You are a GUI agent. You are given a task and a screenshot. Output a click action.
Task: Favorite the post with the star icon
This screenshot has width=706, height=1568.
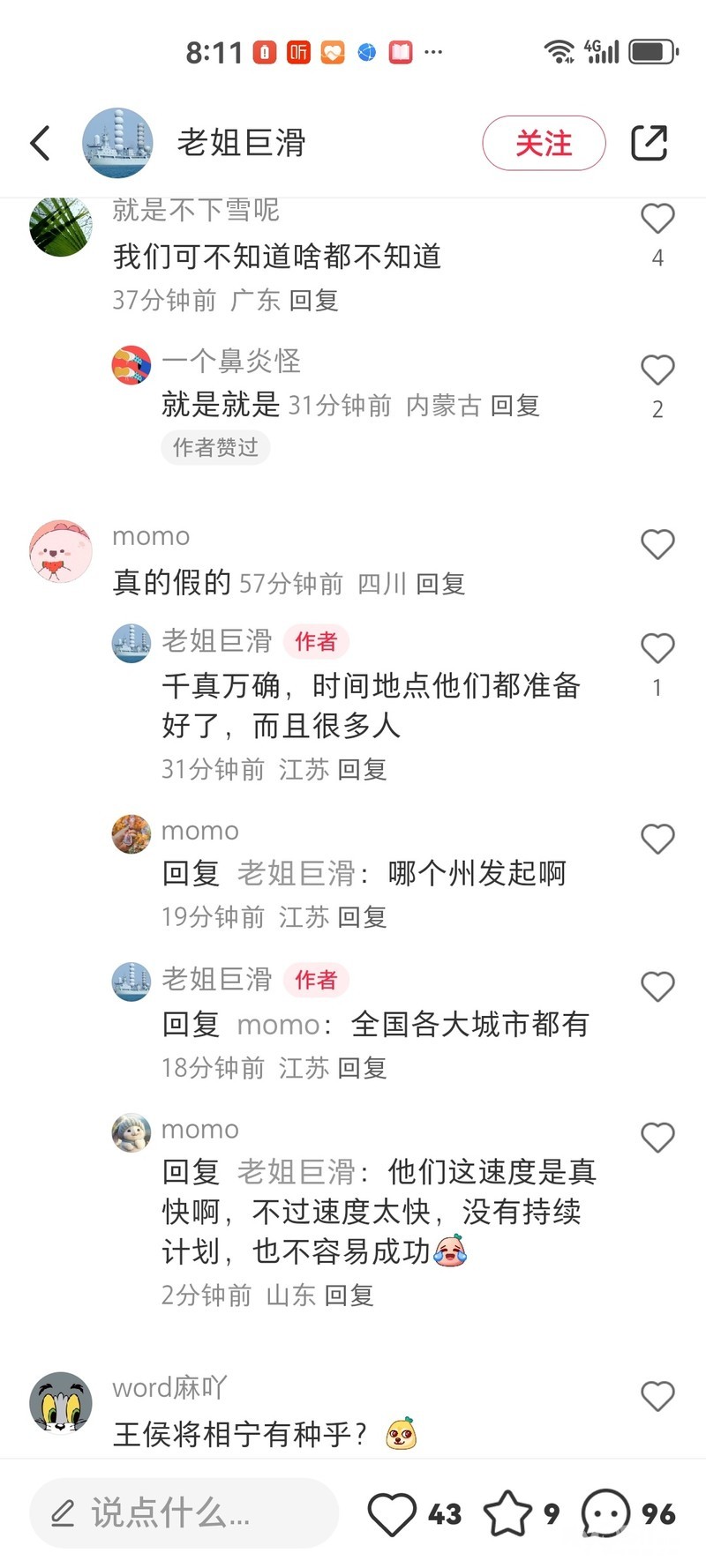[x=507, y=1513]
